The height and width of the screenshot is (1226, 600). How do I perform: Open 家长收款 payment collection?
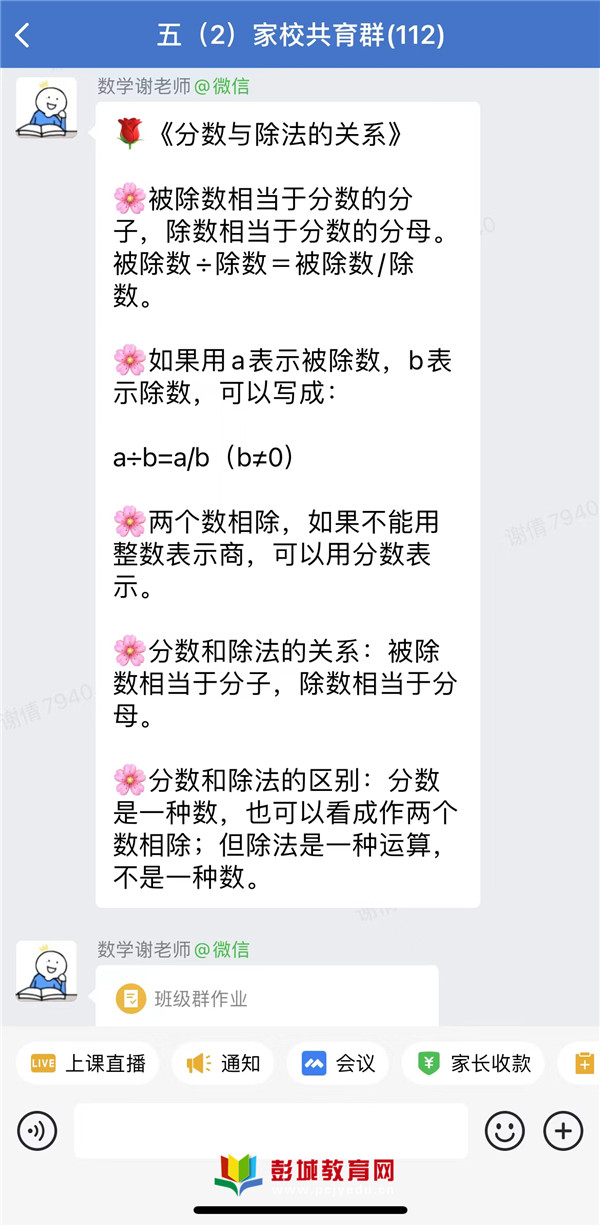(473, 1063)
